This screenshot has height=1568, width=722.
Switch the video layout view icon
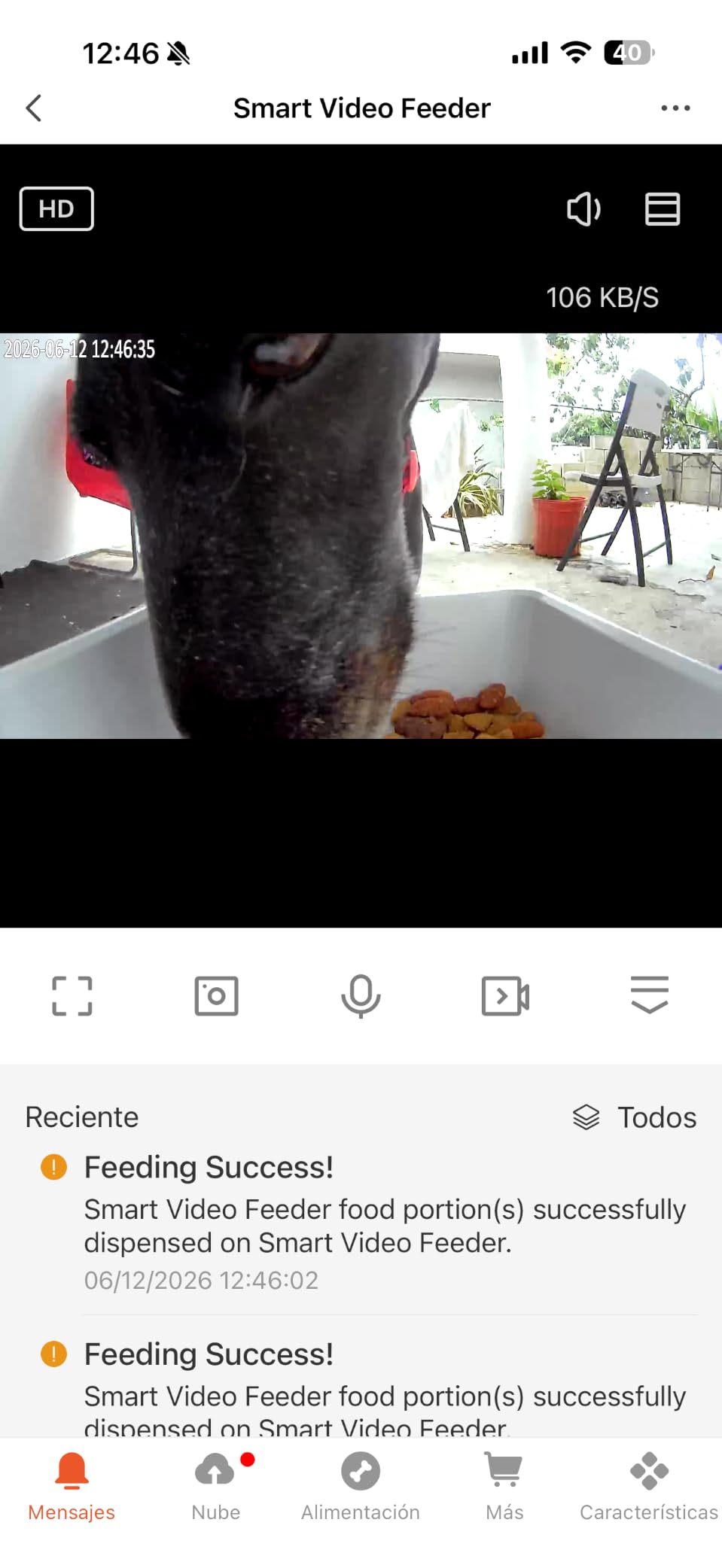click(x=663, y=209)
